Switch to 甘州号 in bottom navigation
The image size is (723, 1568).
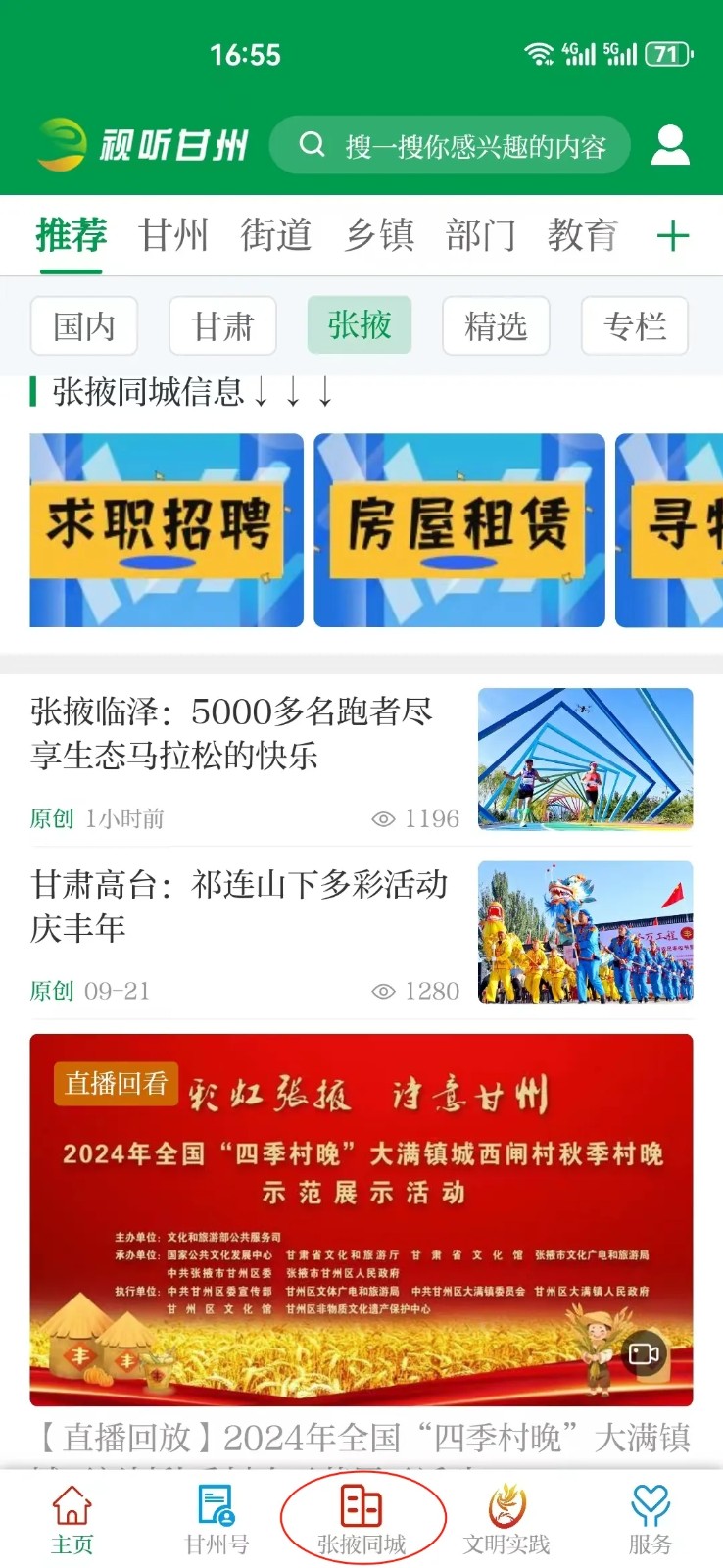coord(217,1519)
